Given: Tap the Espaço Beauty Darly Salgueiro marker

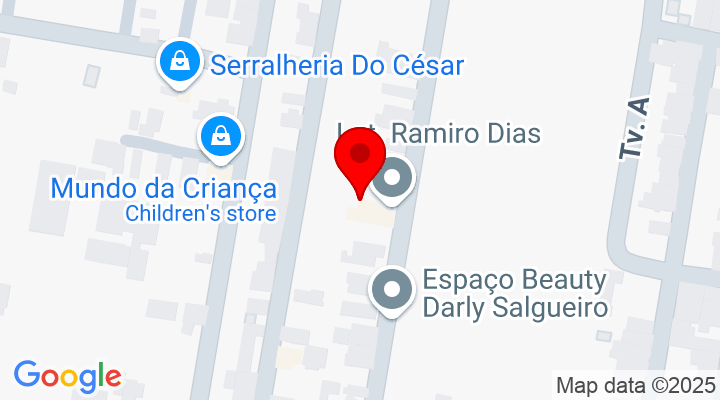Looking at the screenshot, I should click(x=391, y=290).
